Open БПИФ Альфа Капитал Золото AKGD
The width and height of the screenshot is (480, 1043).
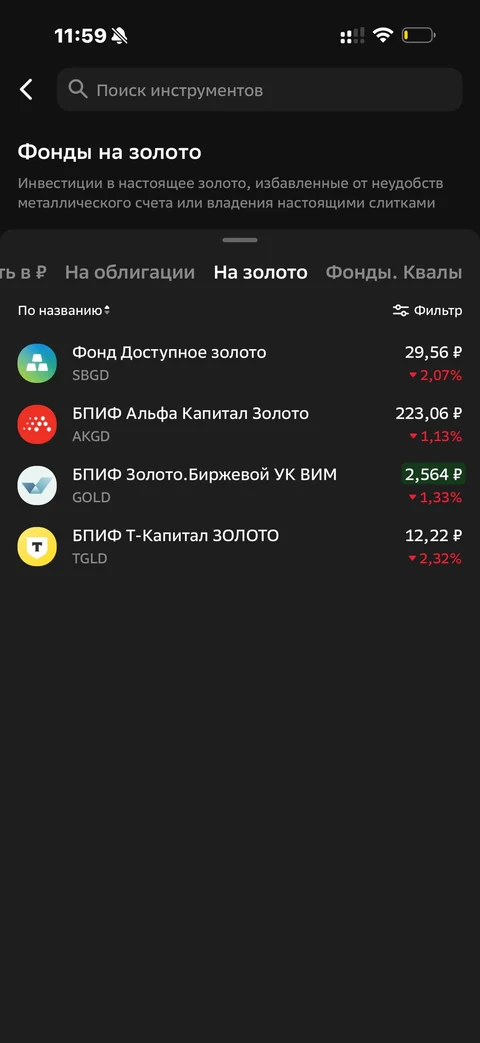tap(240, 424)
